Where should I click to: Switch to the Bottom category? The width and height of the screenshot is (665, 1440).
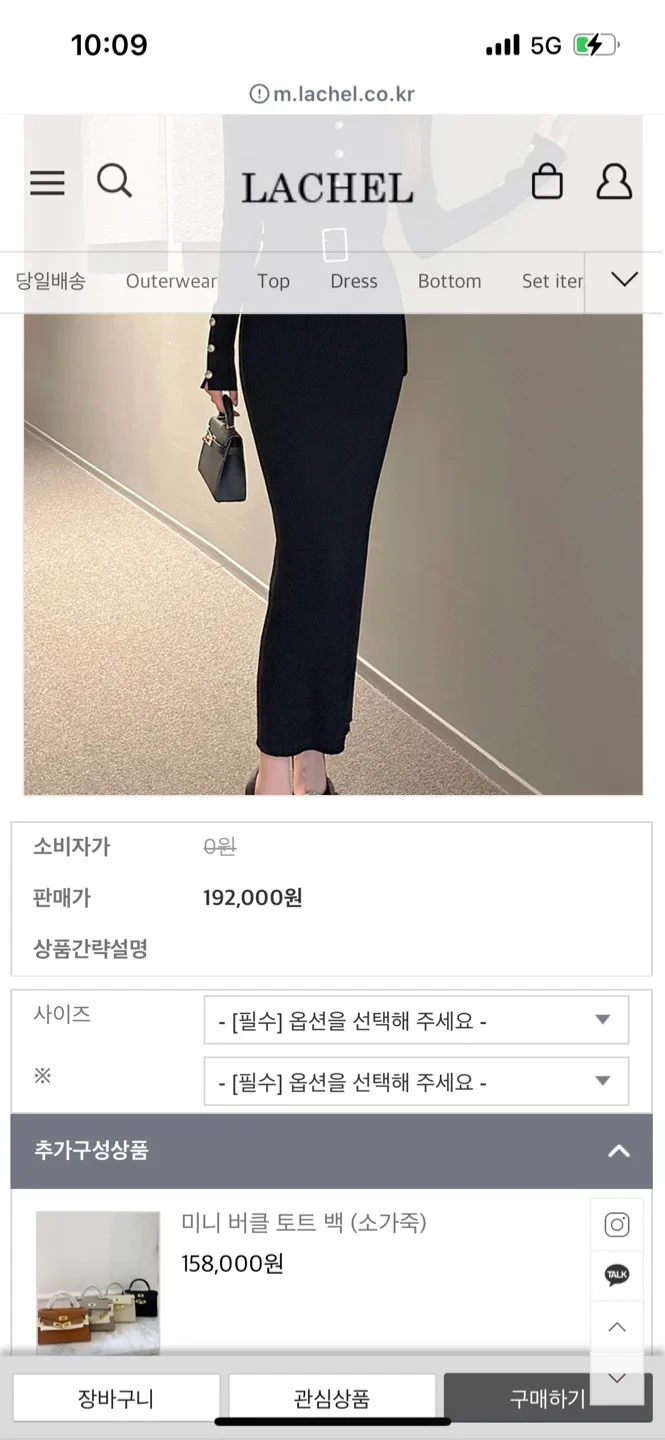(x=449, y=281)
